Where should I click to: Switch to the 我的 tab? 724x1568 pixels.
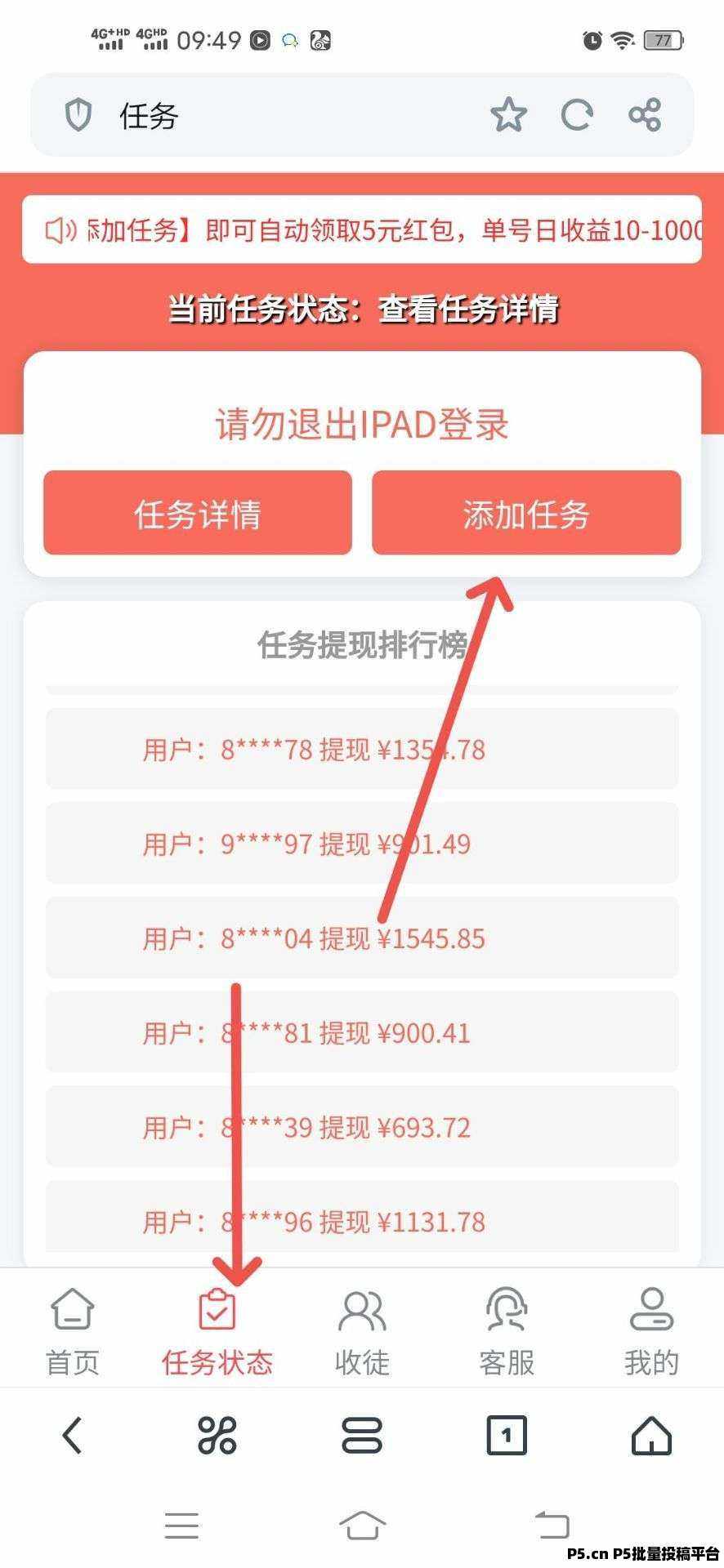[651, 1332]
